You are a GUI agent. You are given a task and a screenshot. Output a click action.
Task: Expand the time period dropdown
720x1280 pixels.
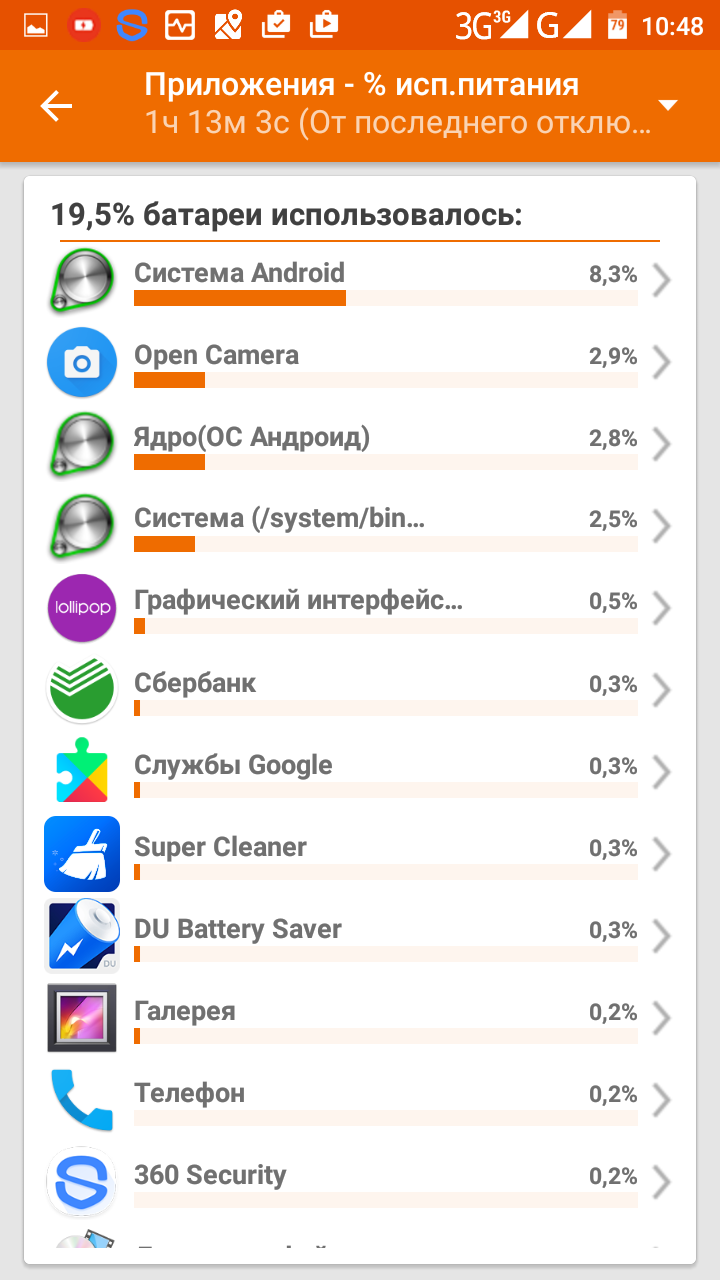[x=668, y=105]
